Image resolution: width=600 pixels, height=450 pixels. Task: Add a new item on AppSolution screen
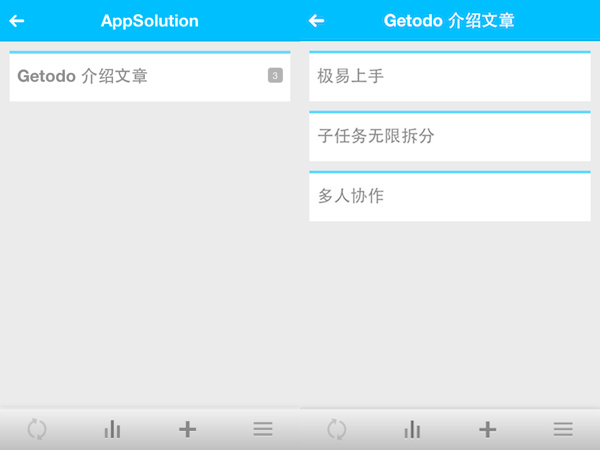coord(187,429)
